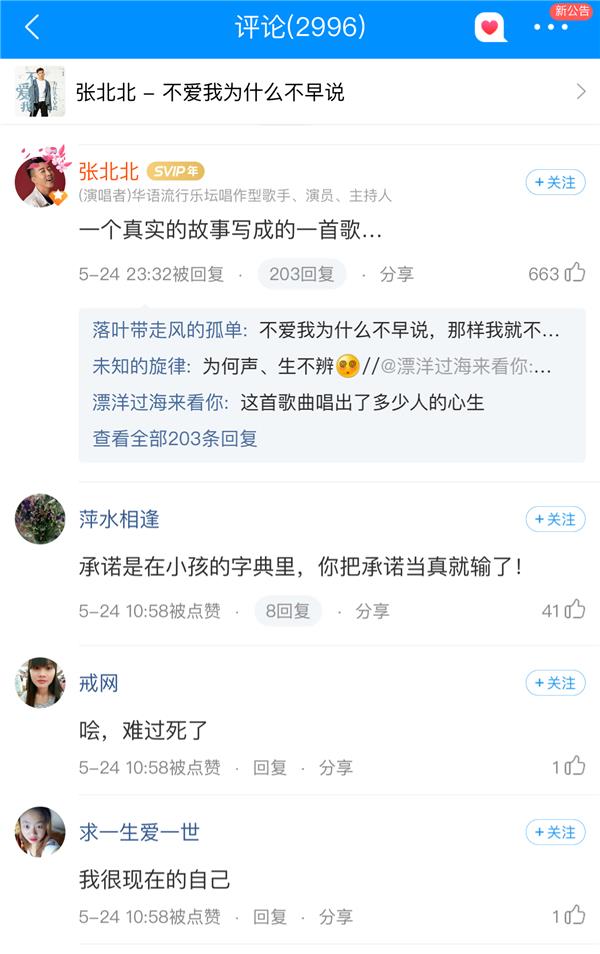The height and width of the screenshot is (954, 600).
Task: Like 萍水相逢's comment with 41 likes
Action: (575, 610)
